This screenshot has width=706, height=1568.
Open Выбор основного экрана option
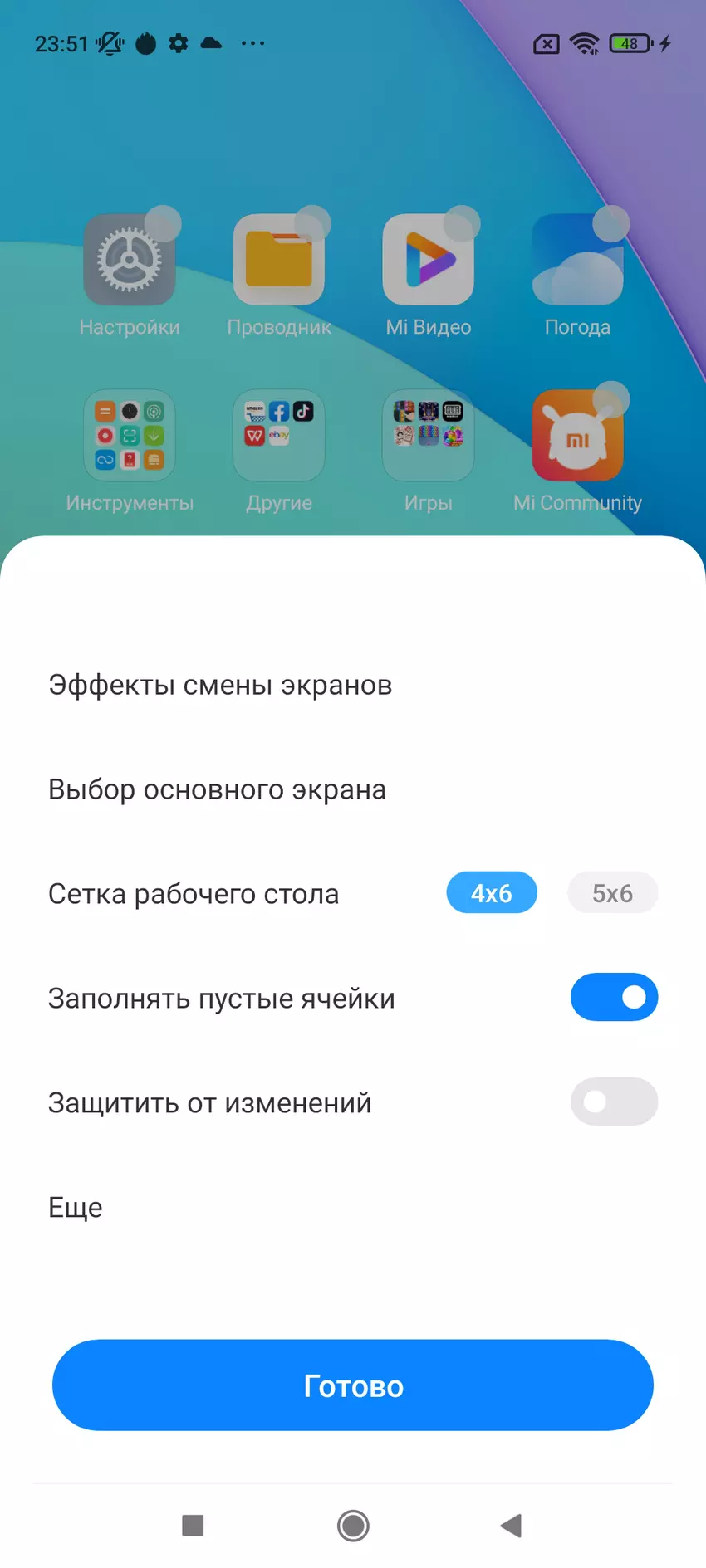pyautogui.click(x=217, y=789)
